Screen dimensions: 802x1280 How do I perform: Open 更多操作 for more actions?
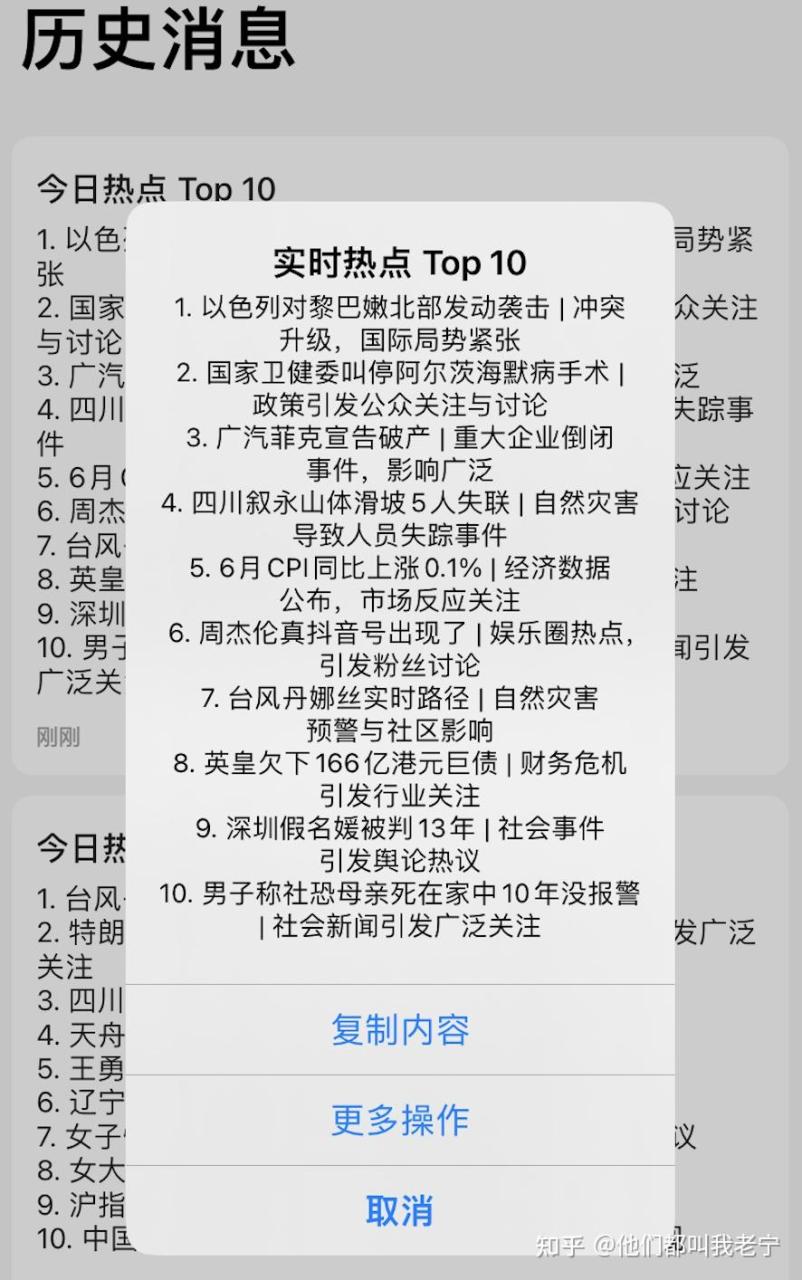[x=400, y=1120]
